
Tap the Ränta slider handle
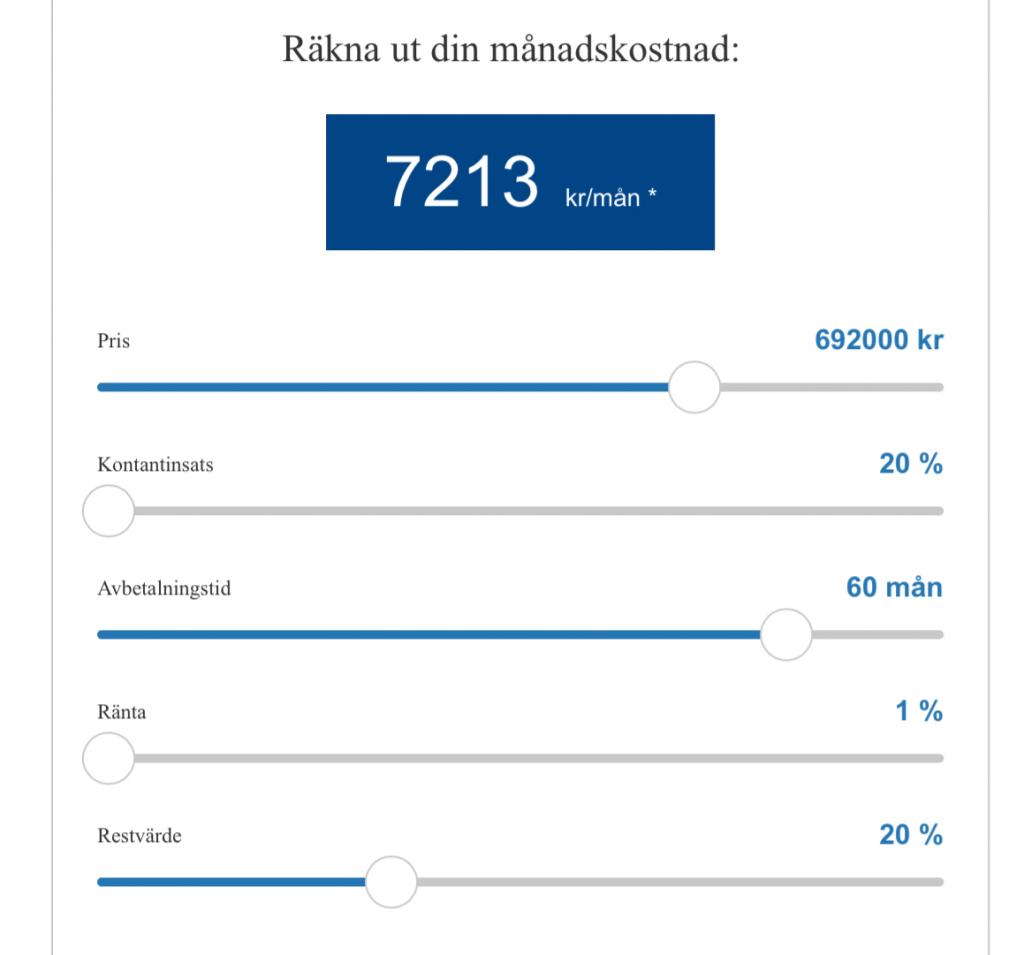pos(108,758)
